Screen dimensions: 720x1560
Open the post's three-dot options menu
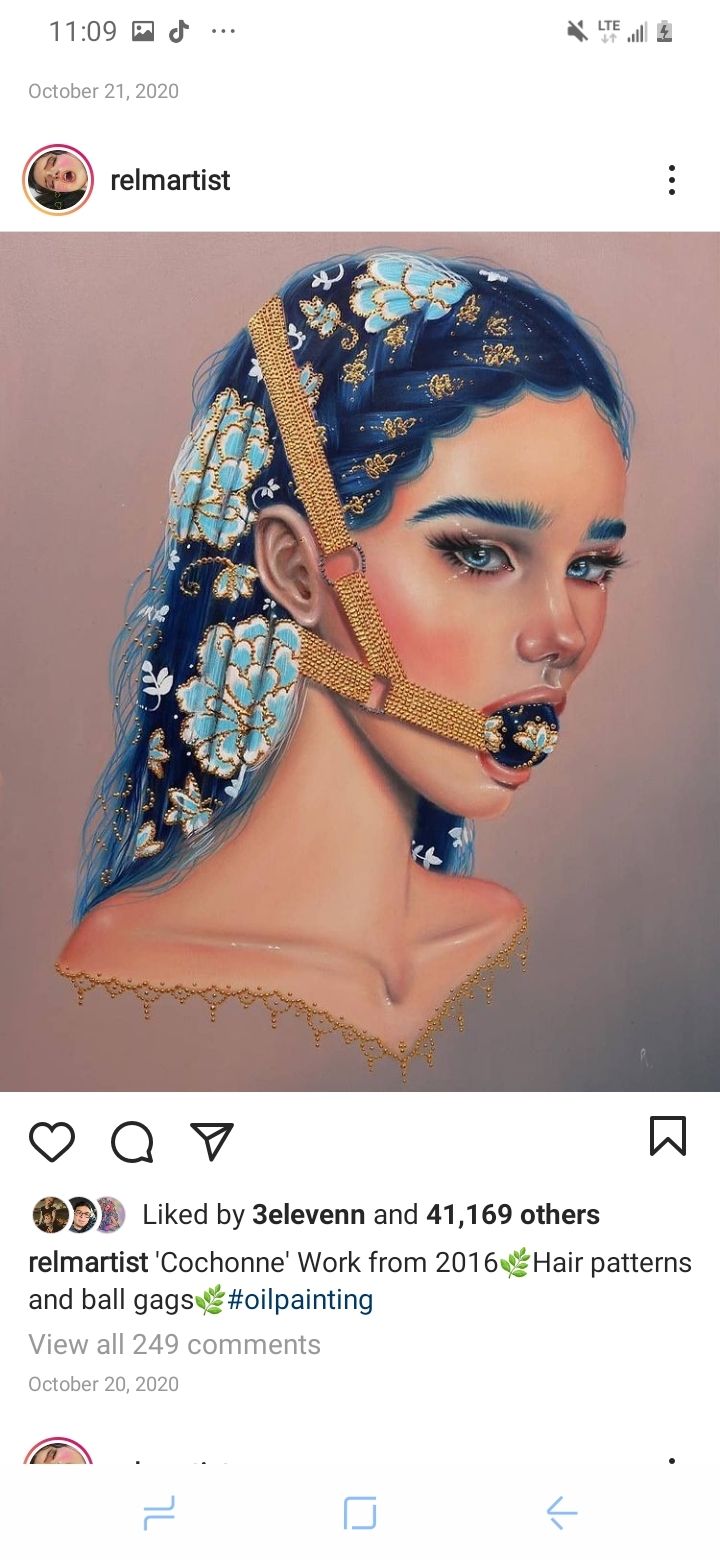point(672,180)
